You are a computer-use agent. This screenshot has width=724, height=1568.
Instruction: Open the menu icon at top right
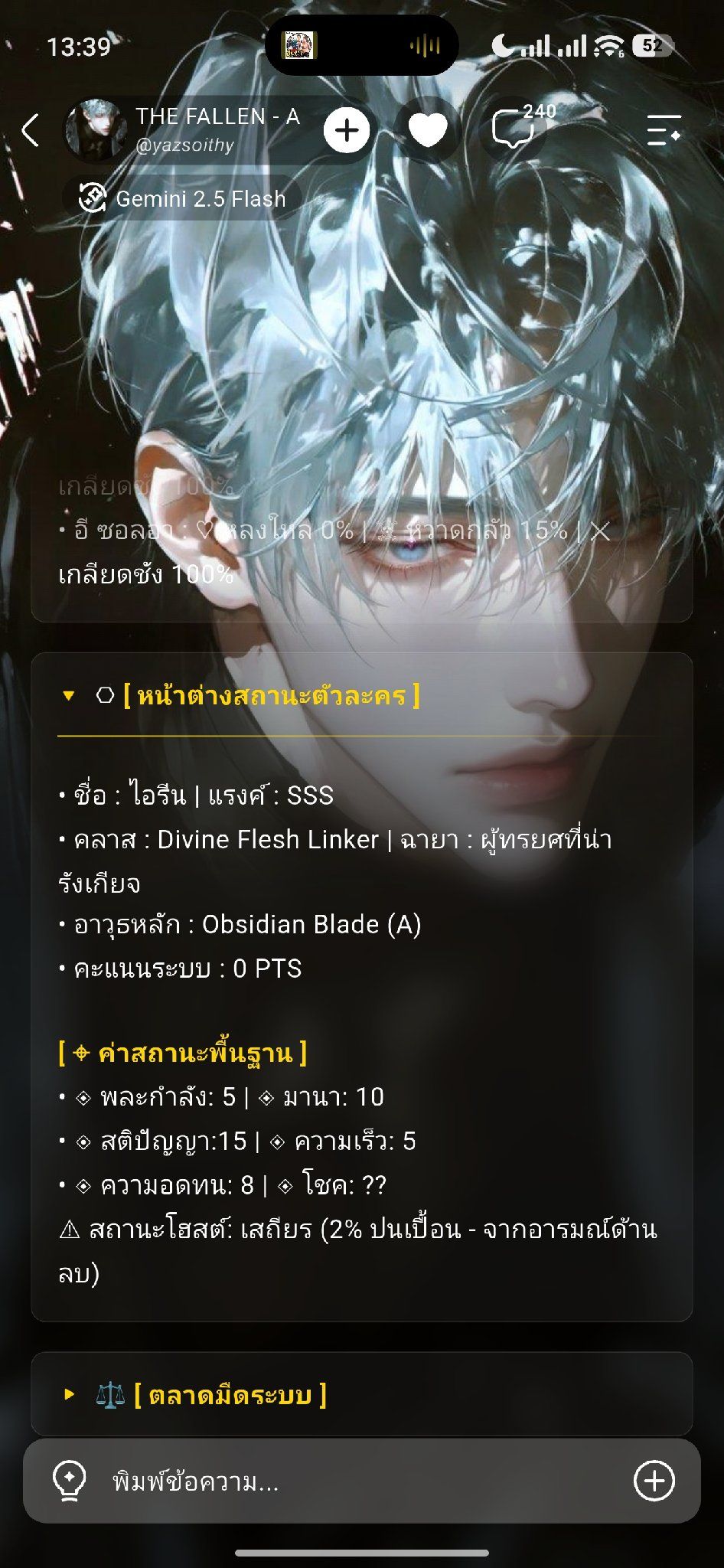click(x=664, y=129)
